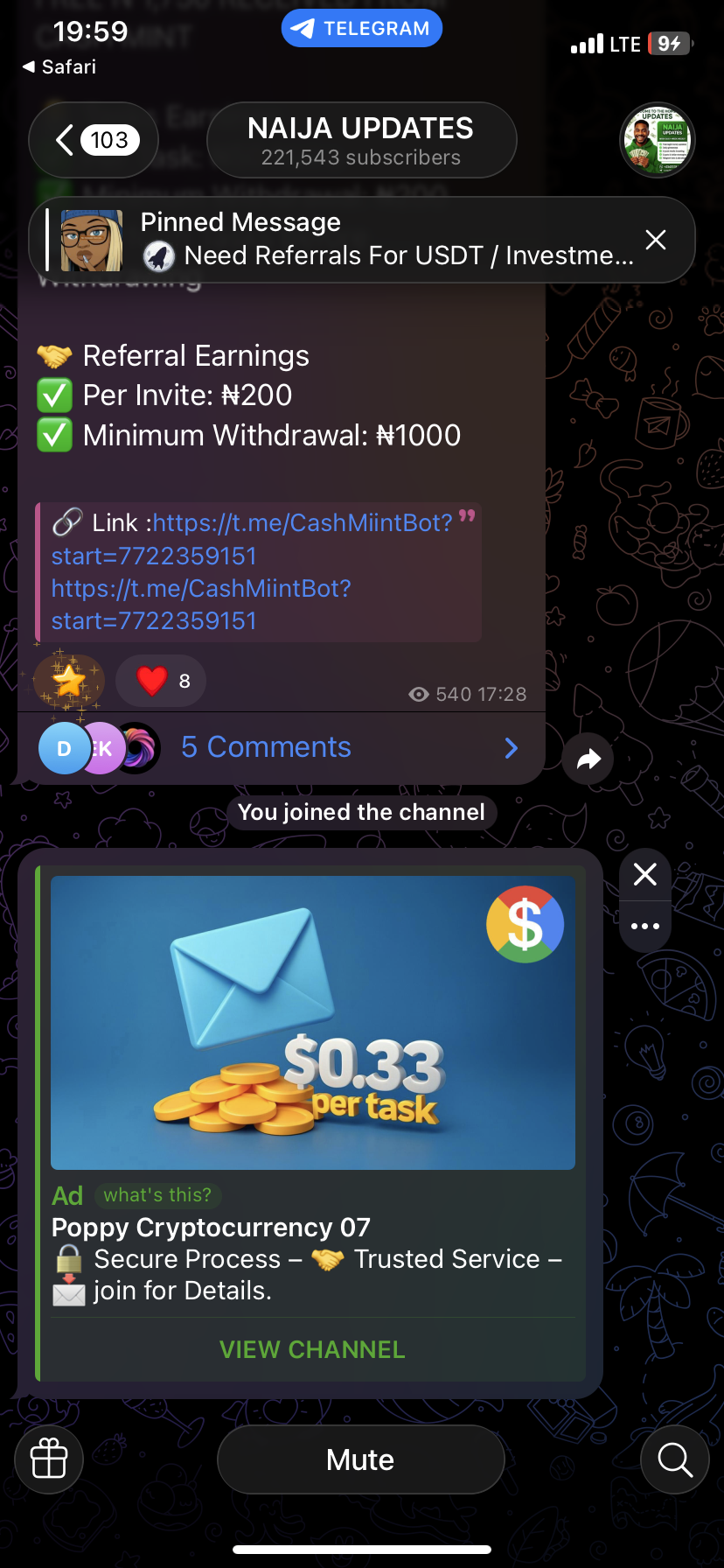724x1568 pixels.
Task: Select VIEW CHANNEL on the ad
Action: 312,1349
